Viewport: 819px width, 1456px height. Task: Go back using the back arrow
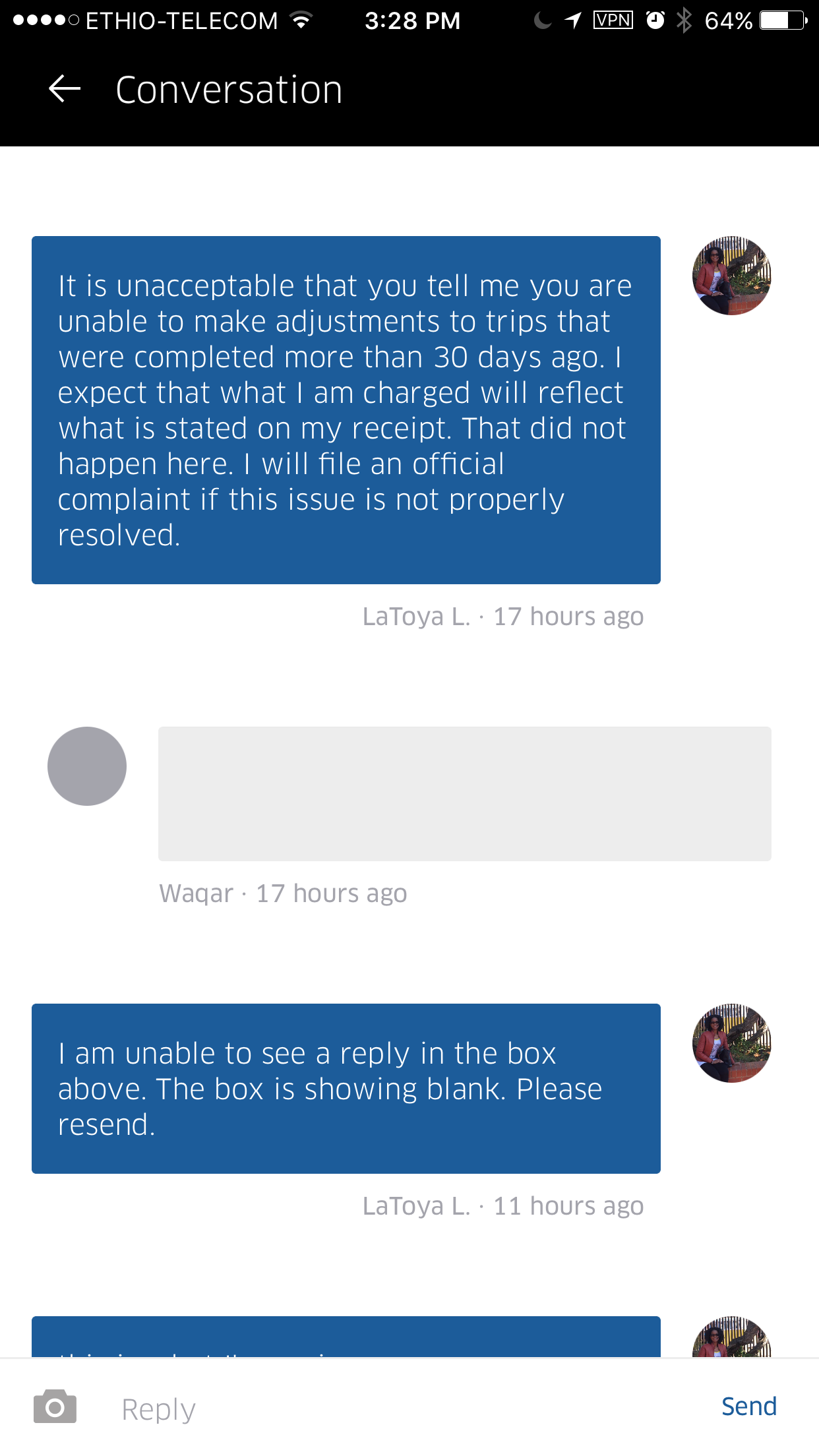64,88
